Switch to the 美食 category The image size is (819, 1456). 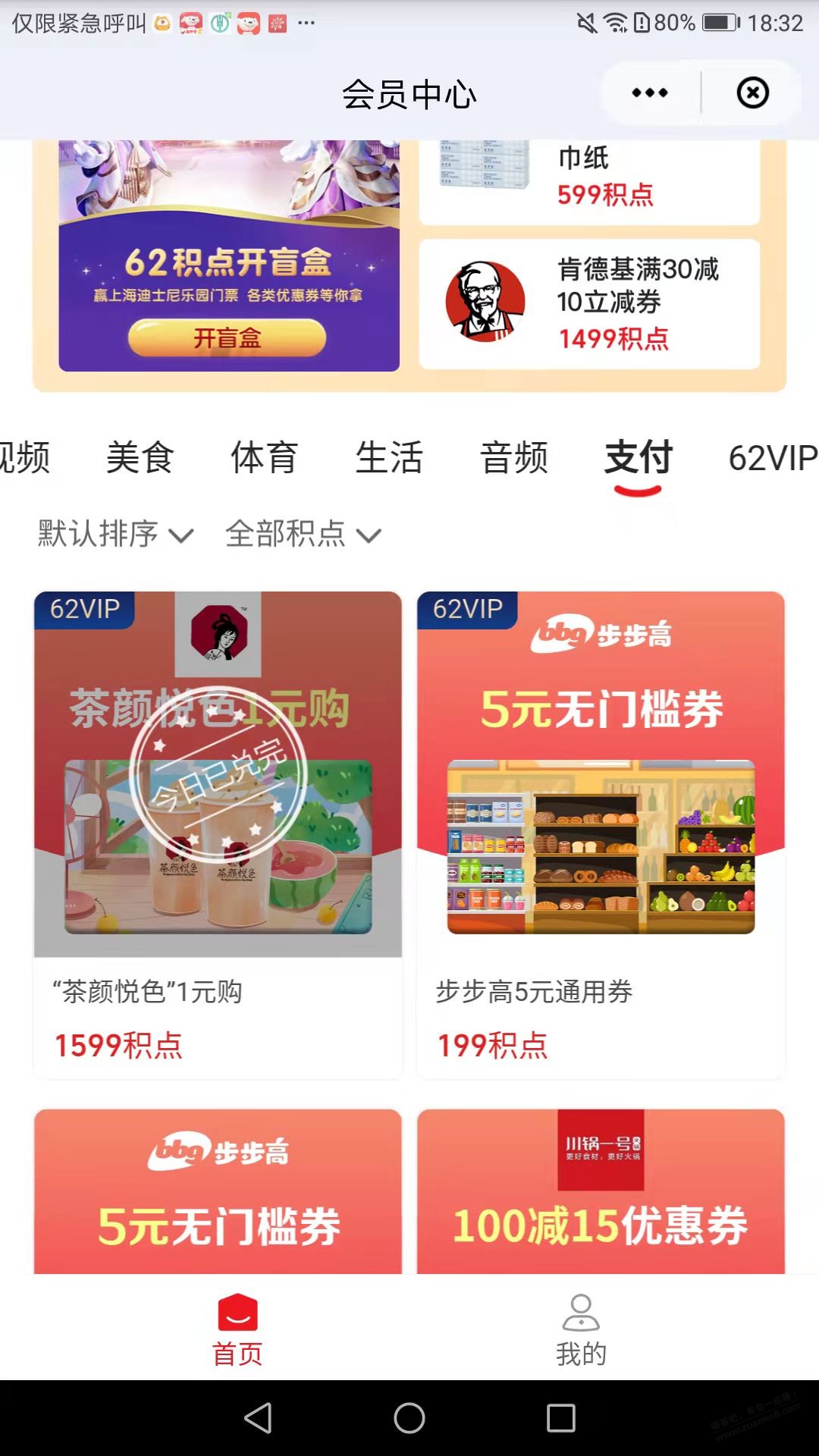pos(140,458)
